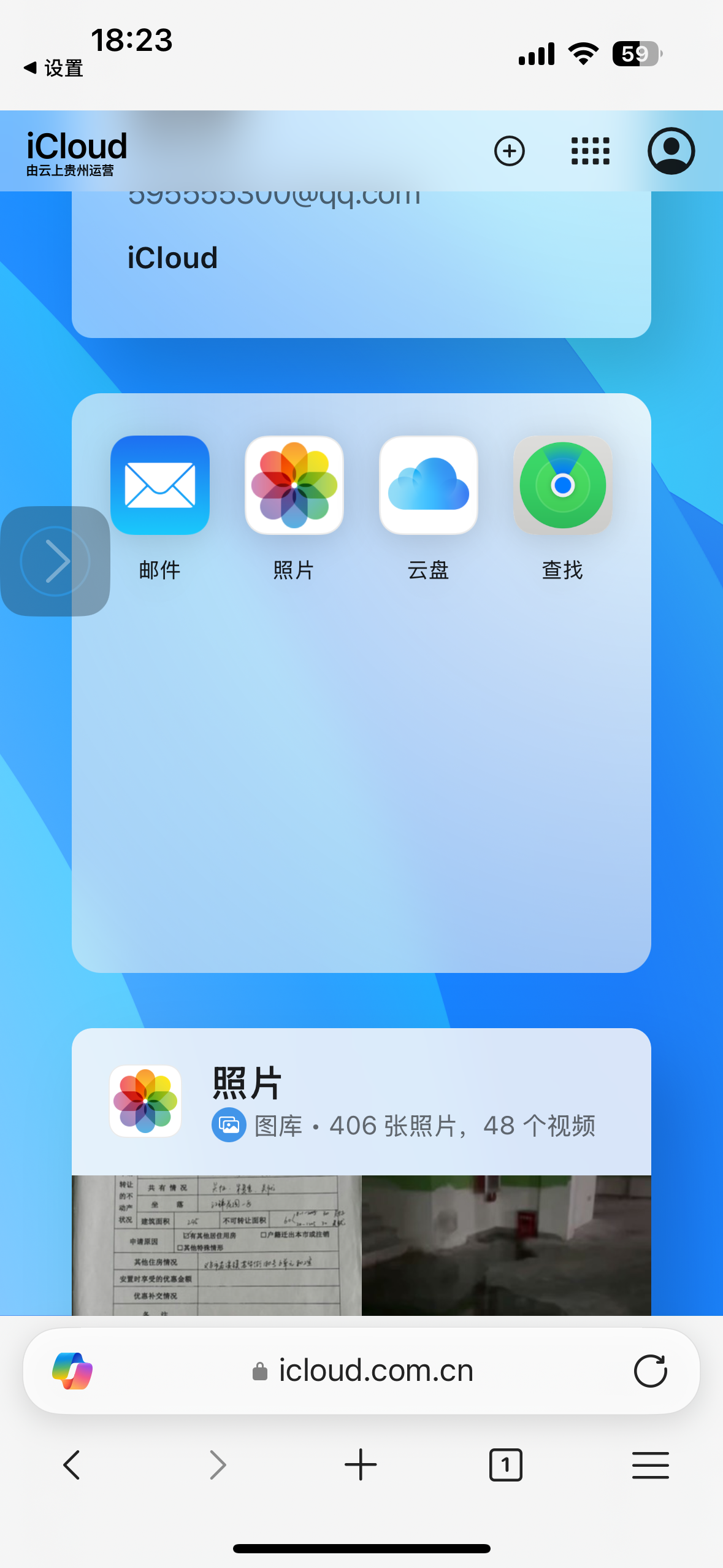Image resolution: width=723 pixels, height=1568 pixels.
Task: Go forward to the next page
Action: (x=217, y=1465)
